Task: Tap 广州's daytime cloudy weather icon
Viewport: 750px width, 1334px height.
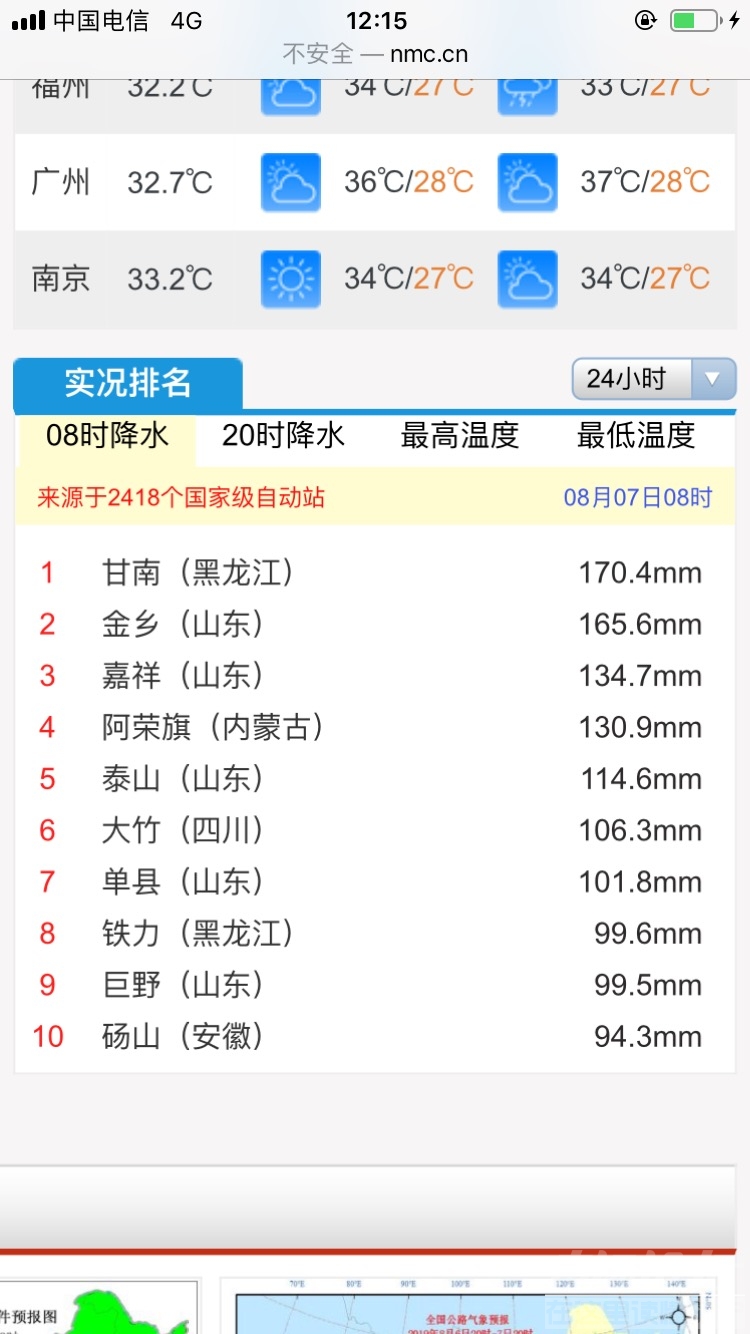Action: coord(290,182)
